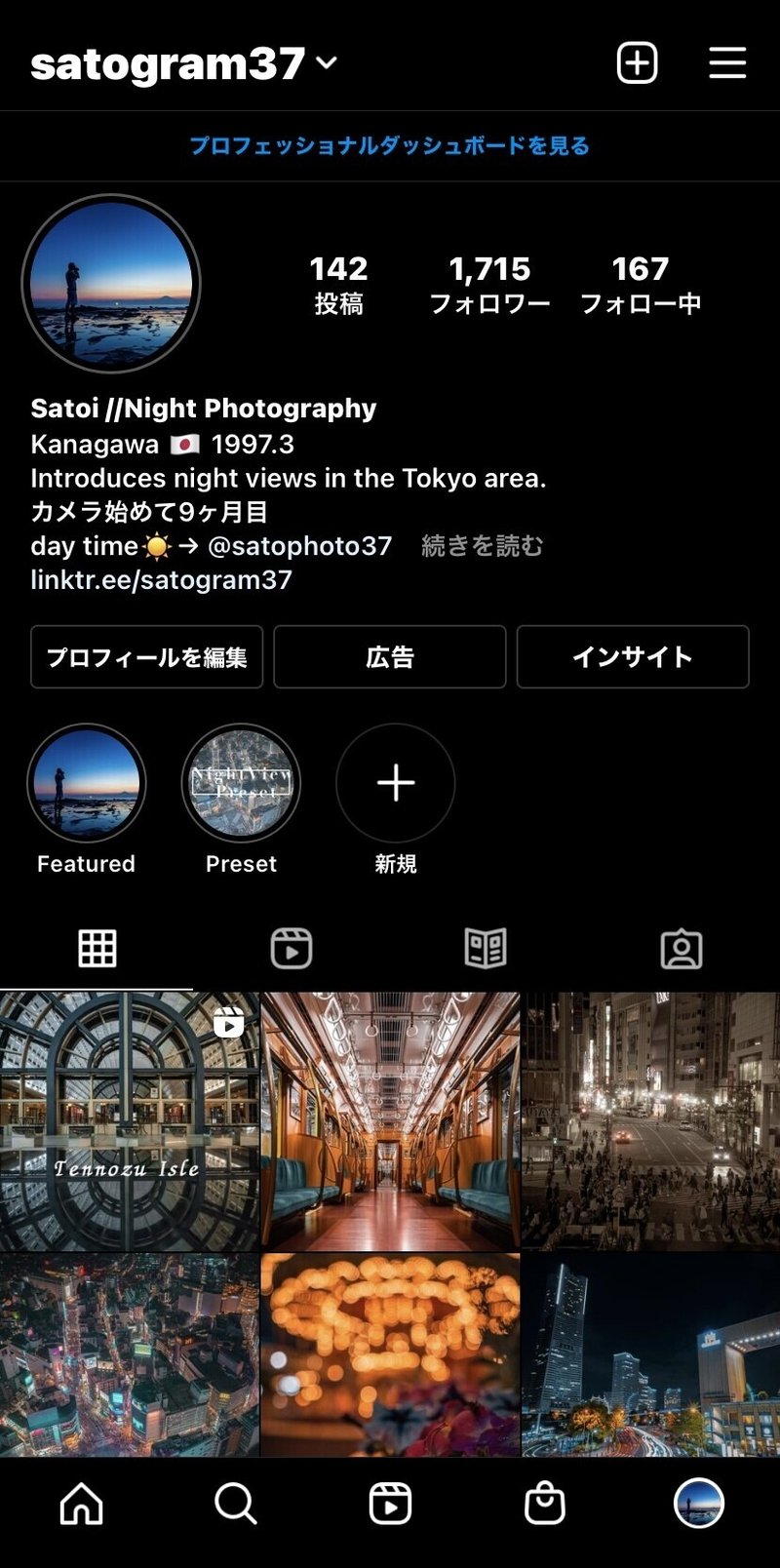
Task: Open the Featured story highlight
Action: (87, 783)
